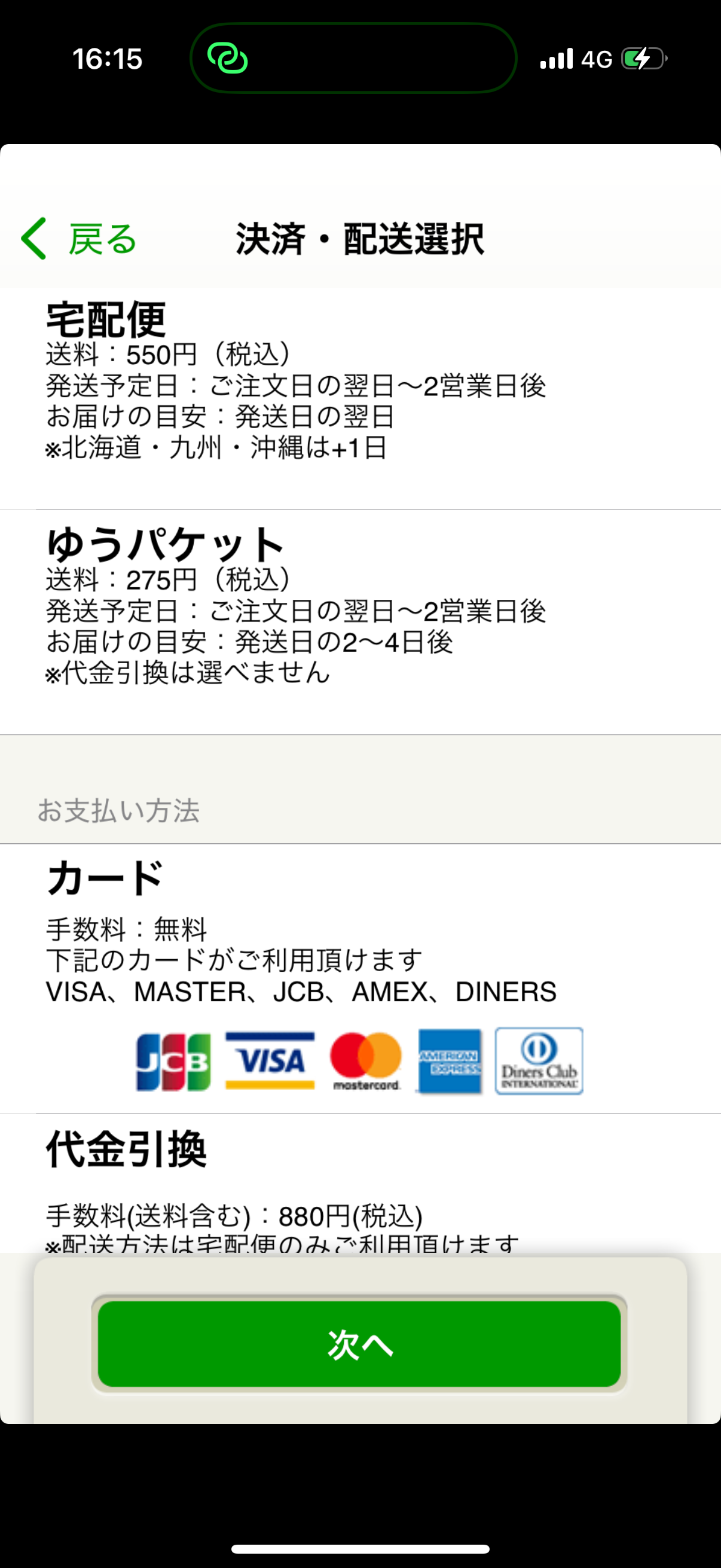Select カード as payment method
Viewport: 721px width, 1568px height.
click(360, 979)
